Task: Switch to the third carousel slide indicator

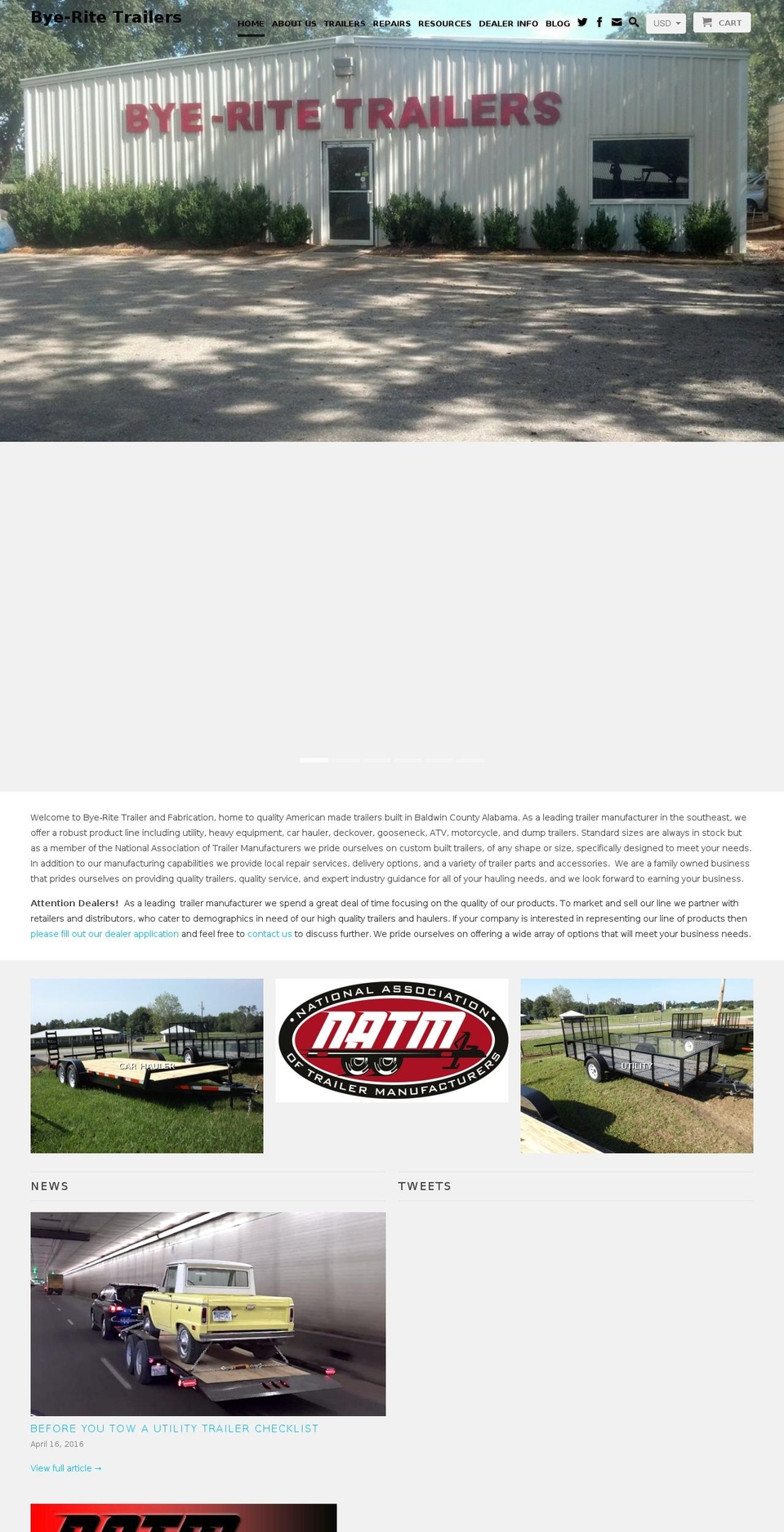Action: 376,760
